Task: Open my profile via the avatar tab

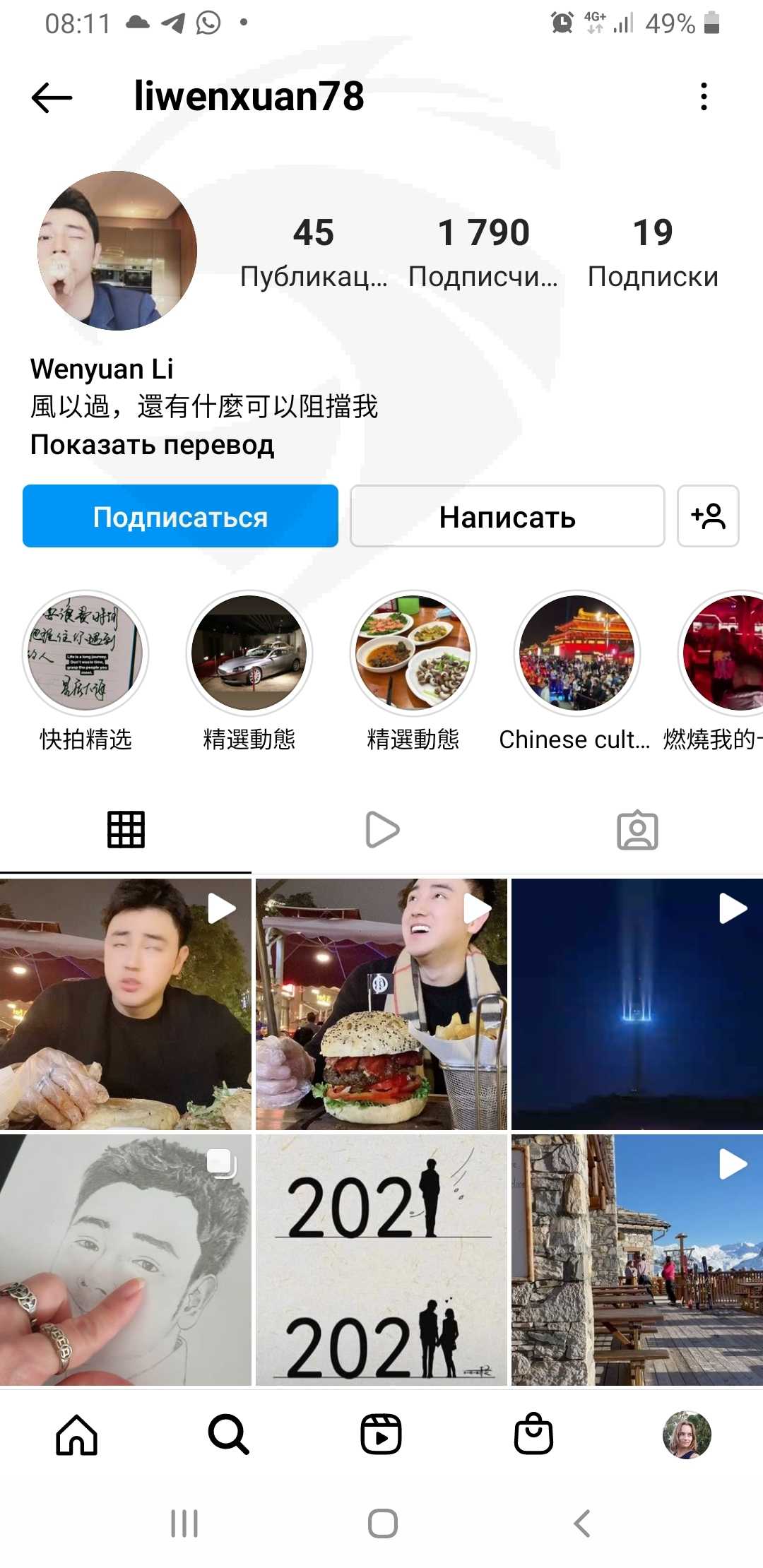Action: pyautogui.click(x=687, y=1435)
